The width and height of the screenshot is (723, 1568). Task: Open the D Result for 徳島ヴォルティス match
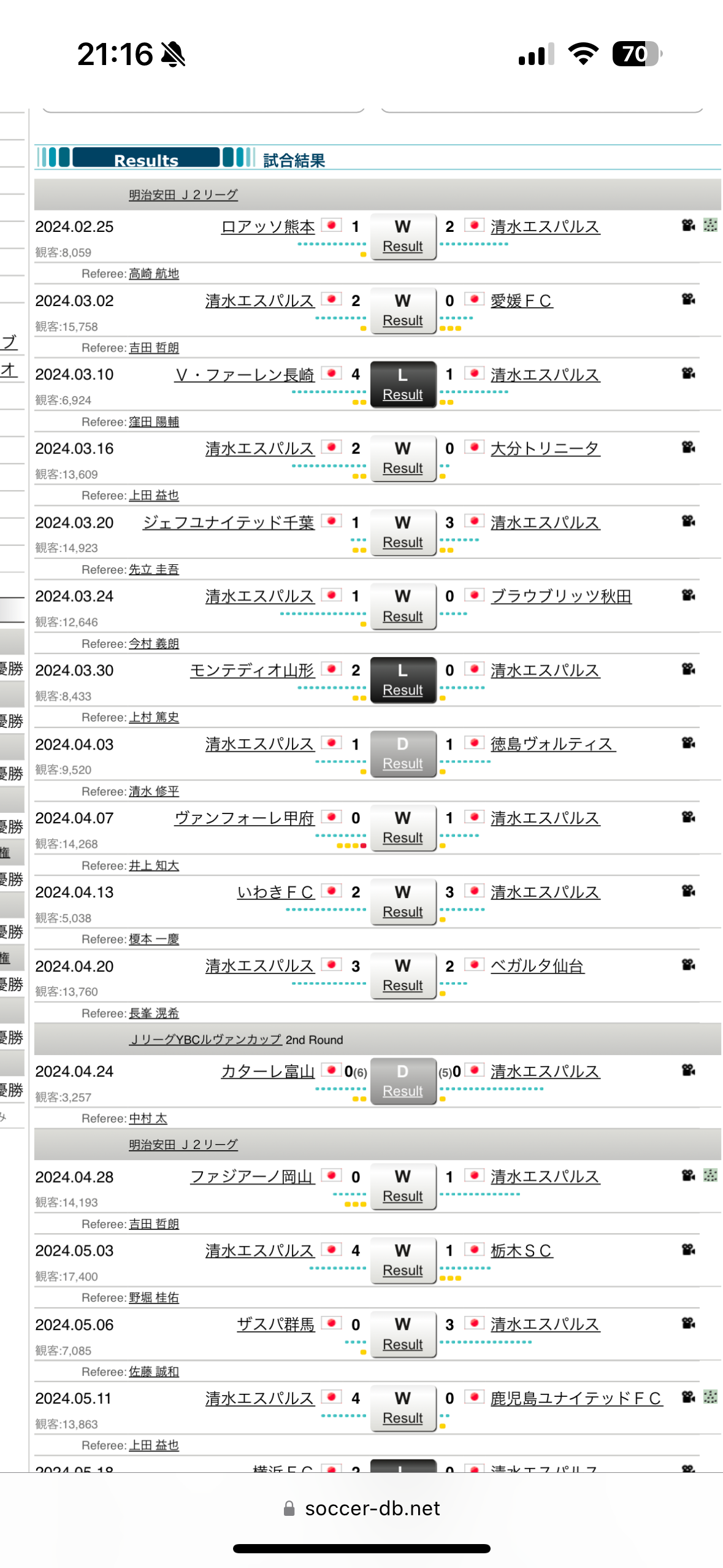click(x=403, y=754)
